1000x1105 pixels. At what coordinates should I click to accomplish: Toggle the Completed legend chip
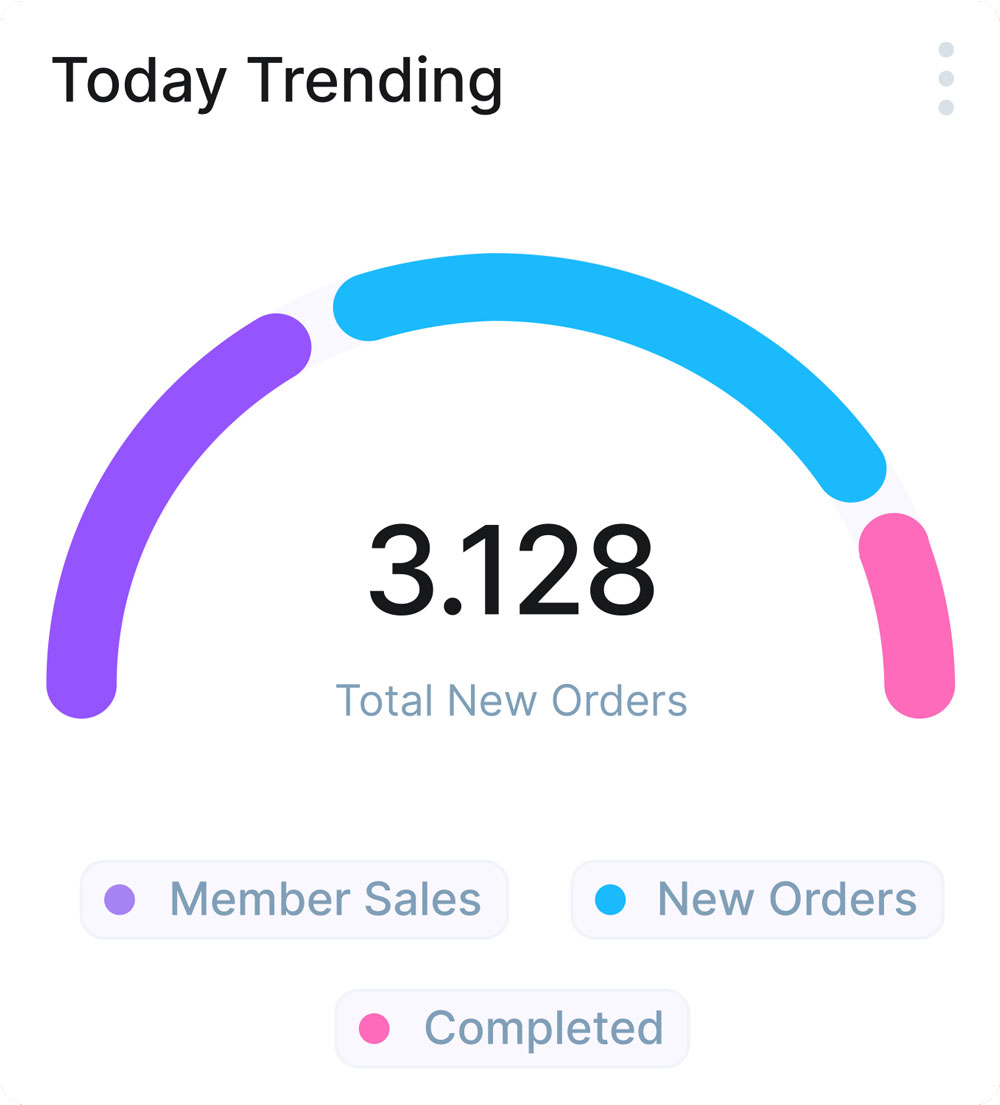click(512, 1028)
